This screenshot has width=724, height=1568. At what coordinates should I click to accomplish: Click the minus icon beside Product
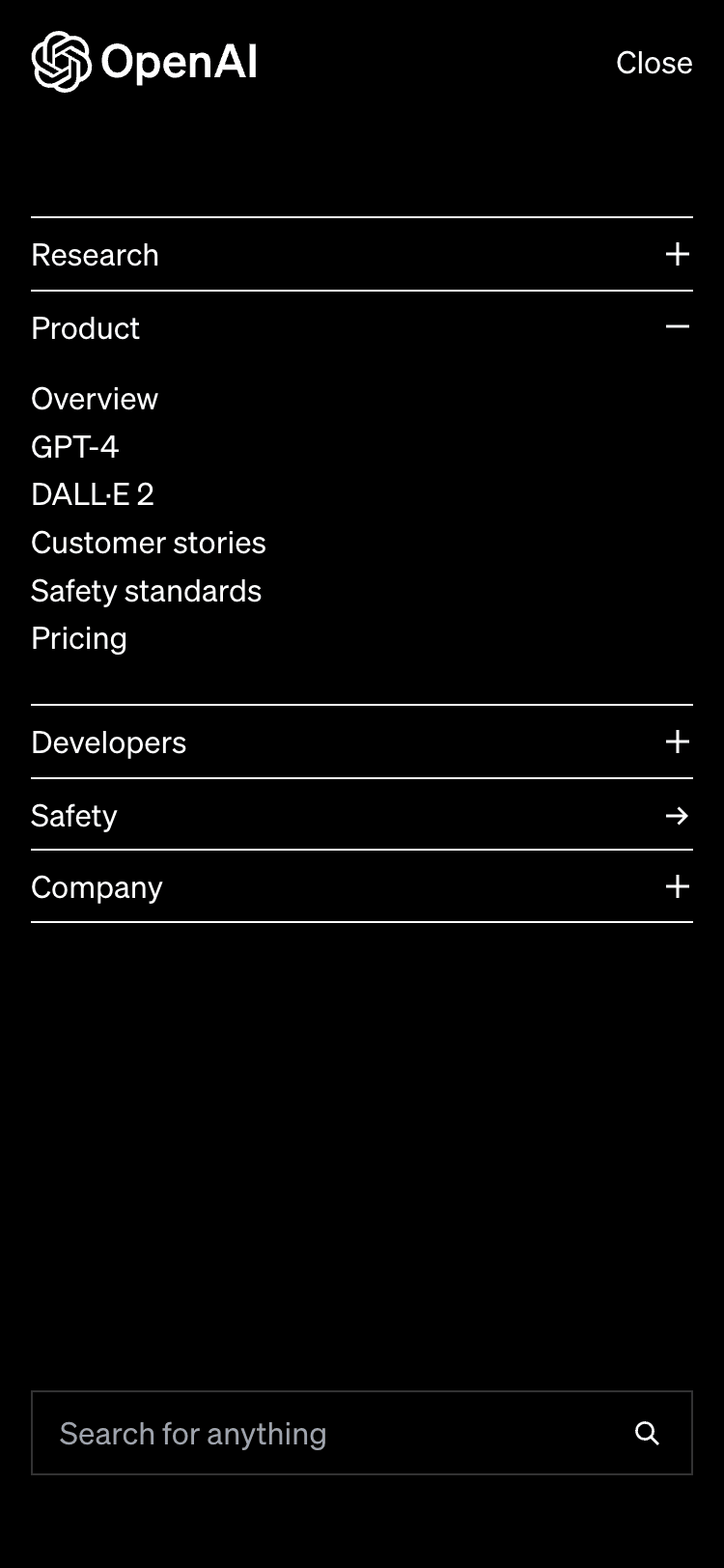point(678,327)
